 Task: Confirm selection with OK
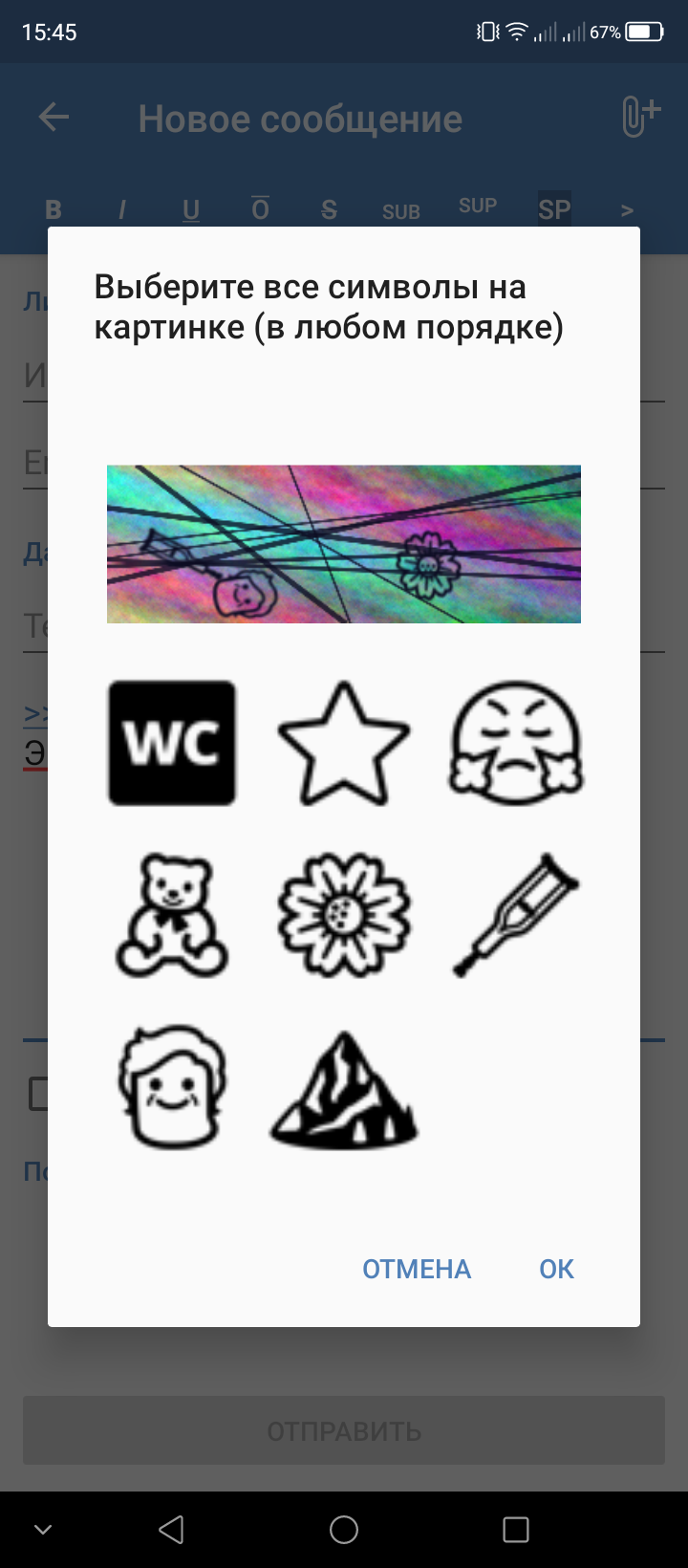tap(556, 1269)
